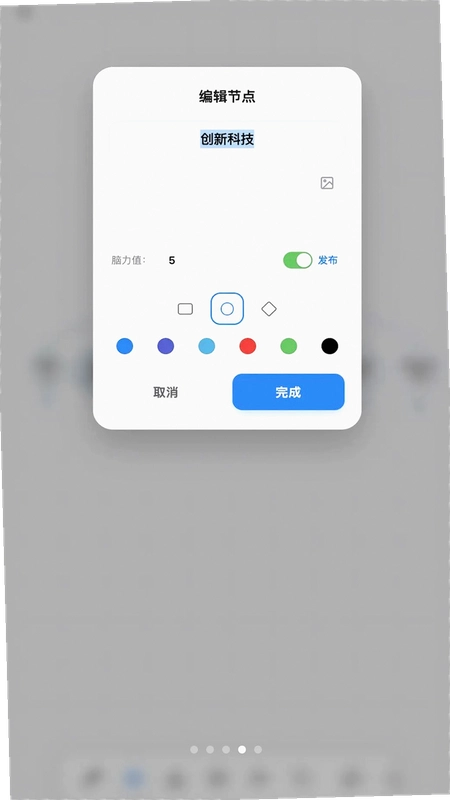Image resolution: width=450 pixels, height=800 pixels.
Task: Pick the purple color swatch
Action: [x=166, y=346]
